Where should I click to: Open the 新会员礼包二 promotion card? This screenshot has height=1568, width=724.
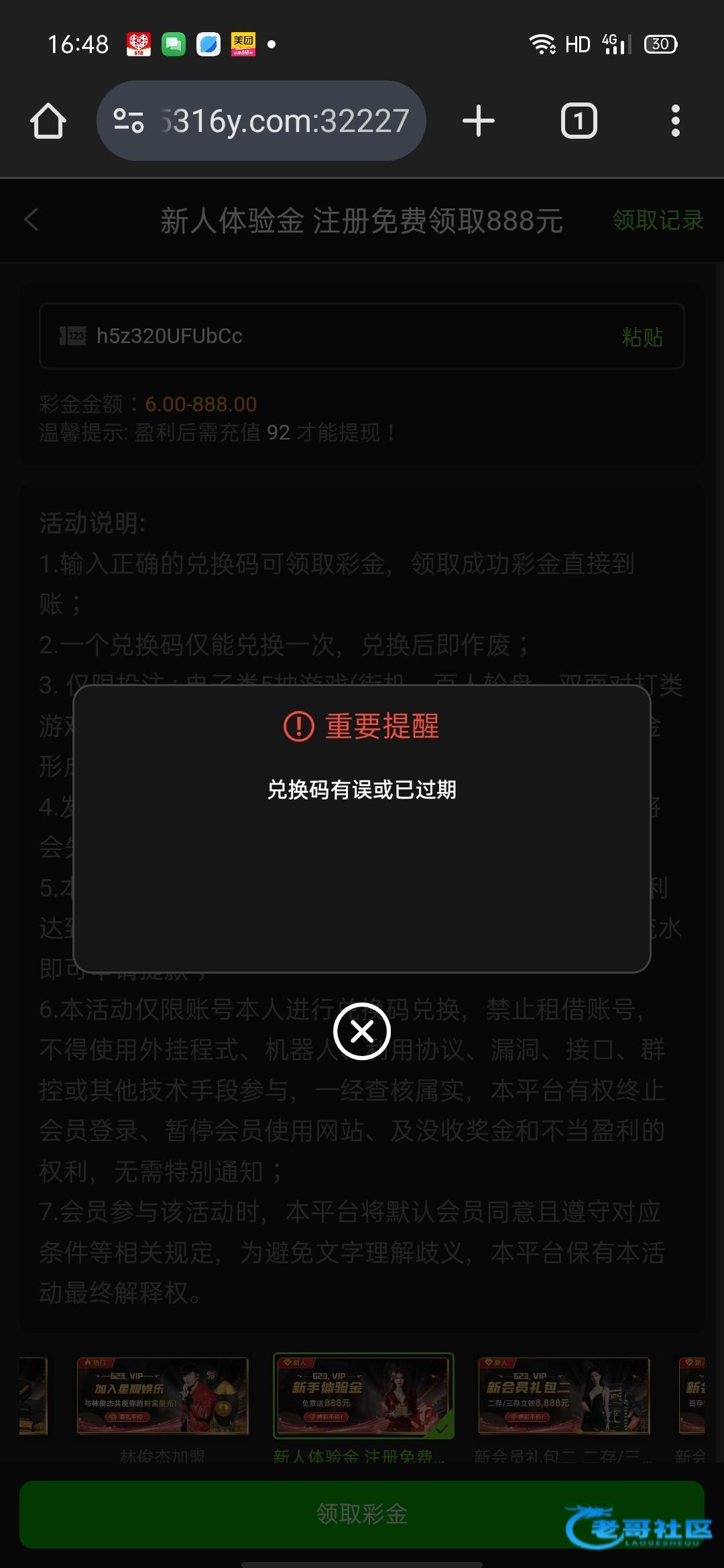coord(564,1396)
